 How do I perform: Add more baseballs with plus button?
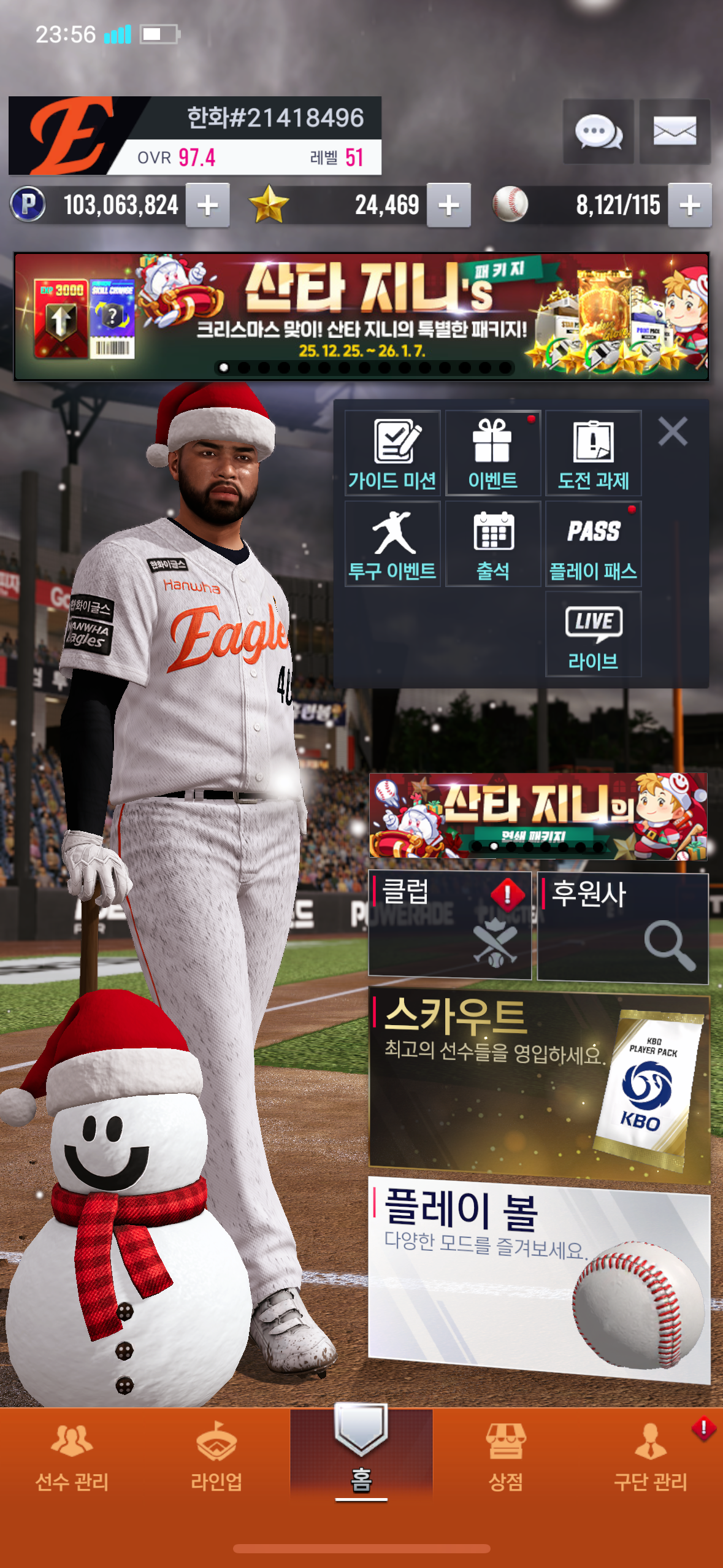pyautogui.click(x=690, y=206)
